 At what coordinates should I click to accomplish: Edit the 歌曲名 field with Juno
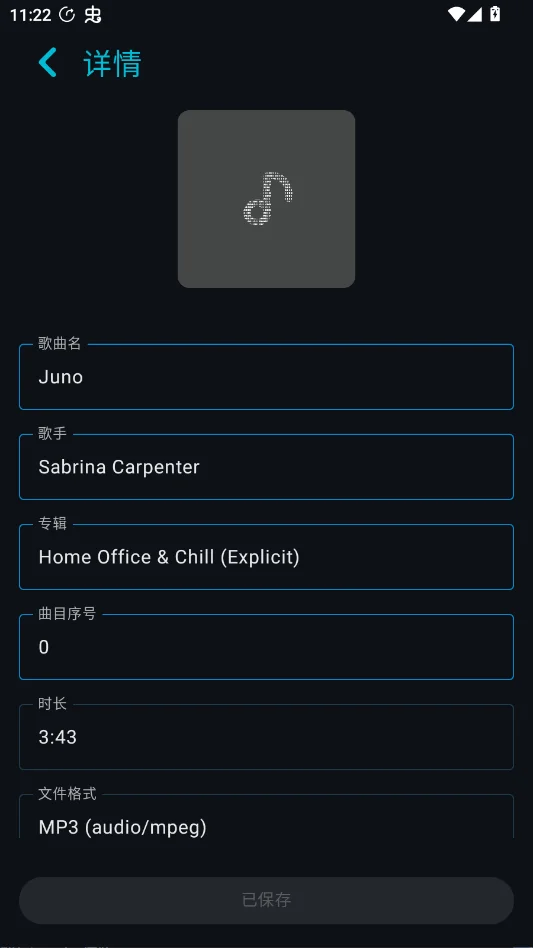tap(266, 377)
